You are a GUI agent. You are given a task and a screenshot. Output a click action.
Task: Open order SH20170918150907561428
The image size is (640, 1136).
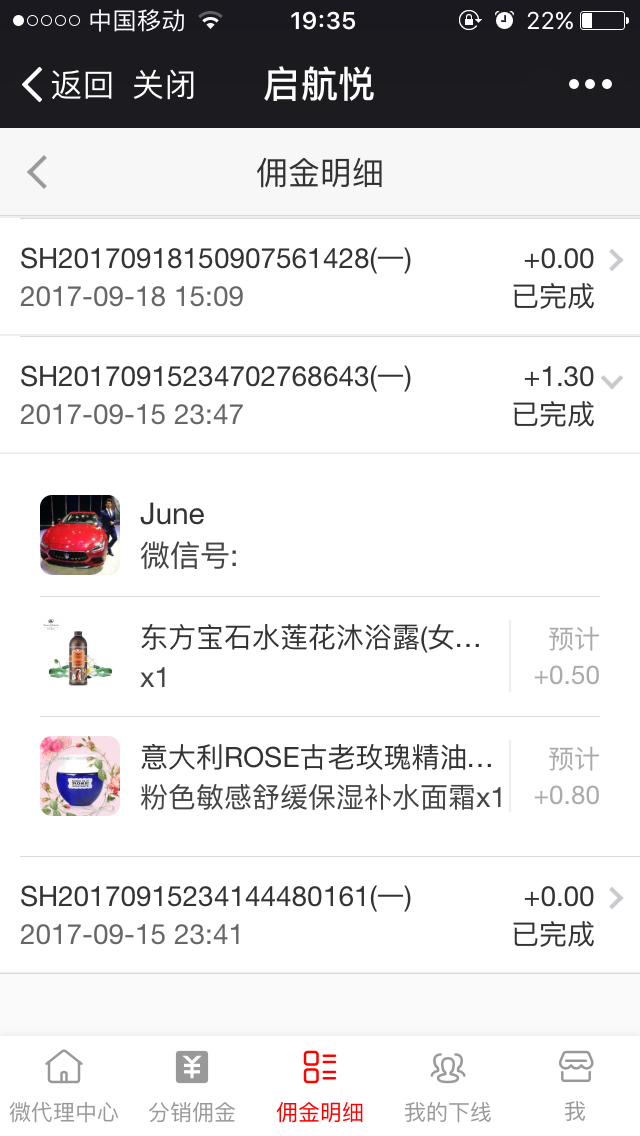320,277
